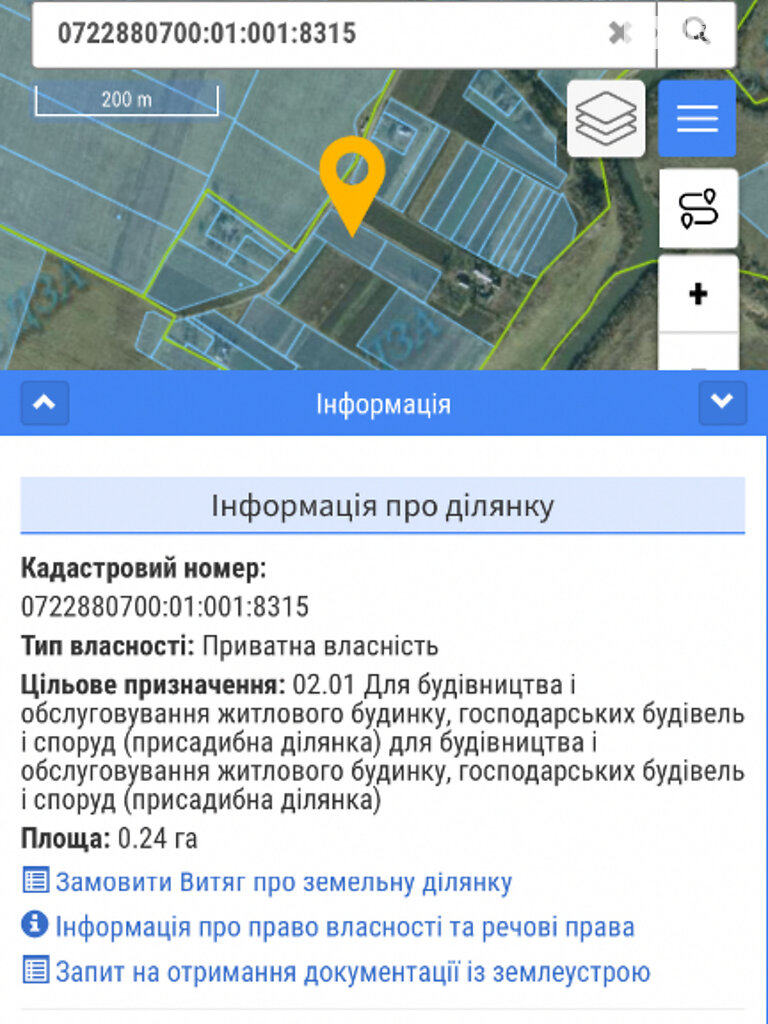Screen dimensions: 768x1024
Task: Open Замовити Витяг про земельну ділянку
Action: point(283,882)
